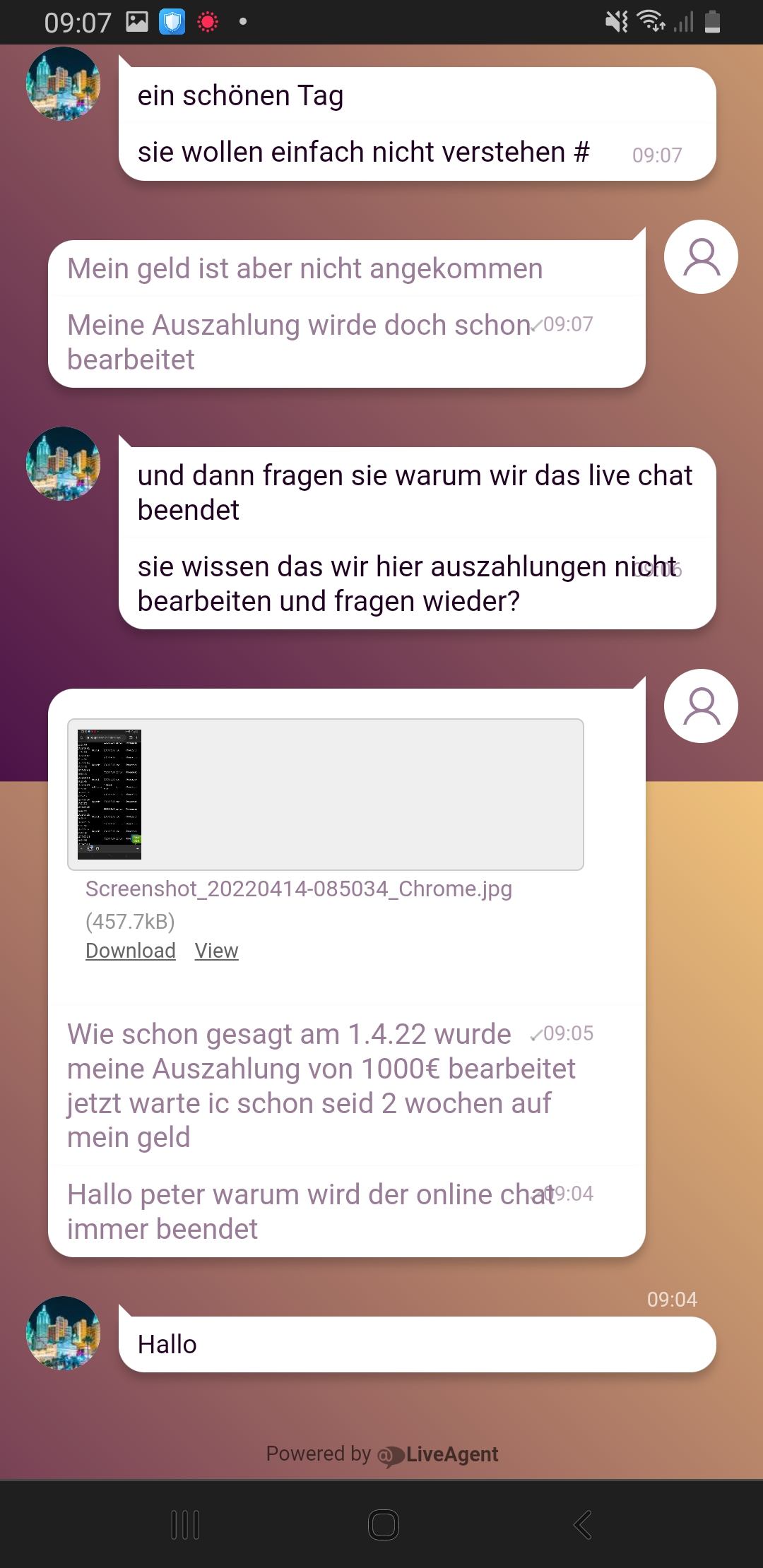Go back with the system back button

[x=582, y=1525]
